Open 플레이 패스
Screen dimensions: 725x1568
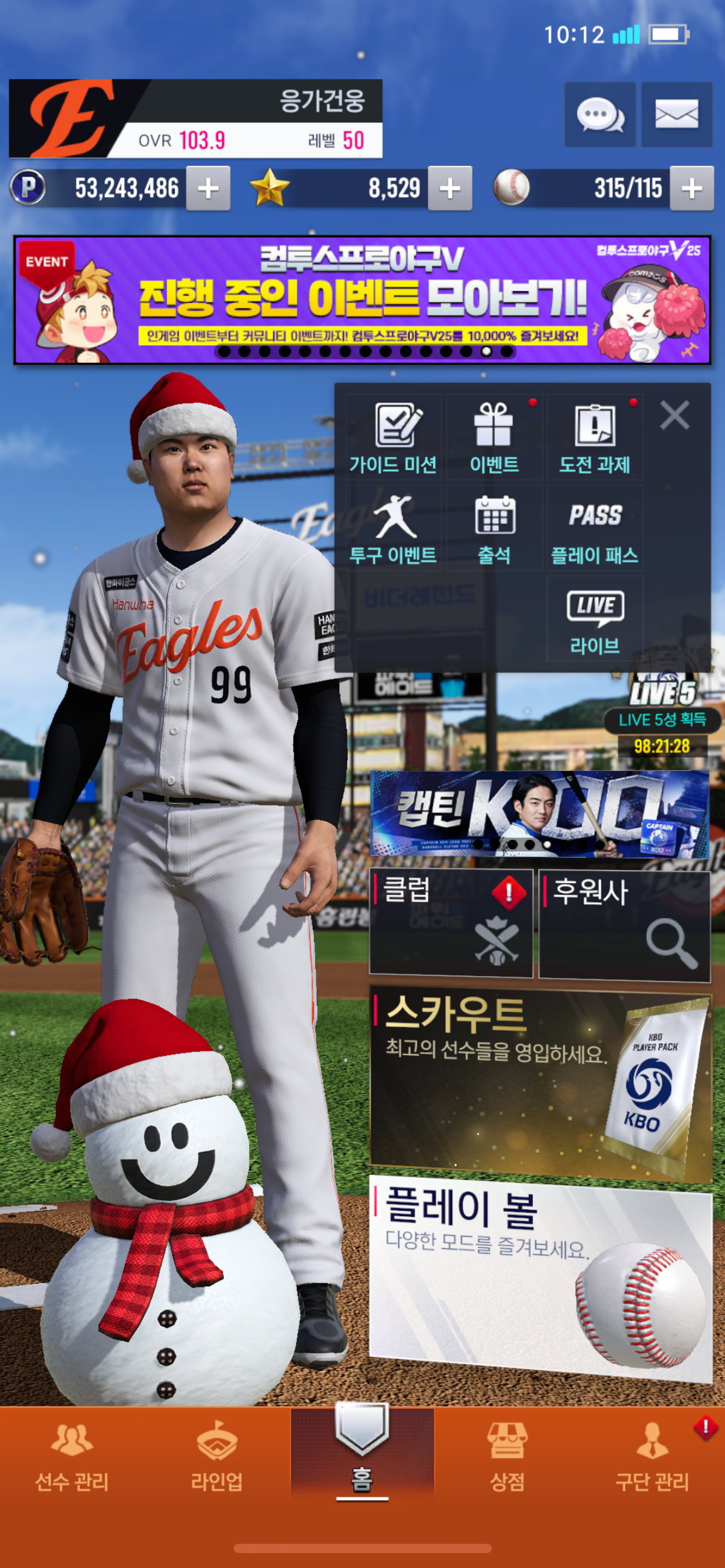point(595,529)
